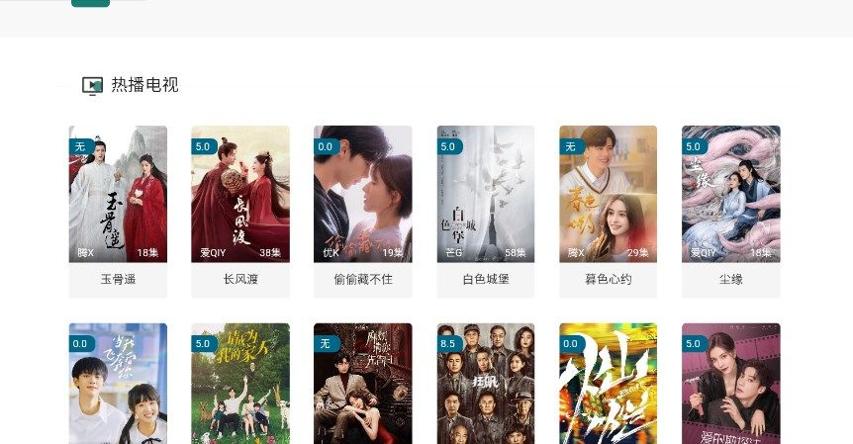Choose the series 尘缘

pyautogui.click(x=731, y=195)
